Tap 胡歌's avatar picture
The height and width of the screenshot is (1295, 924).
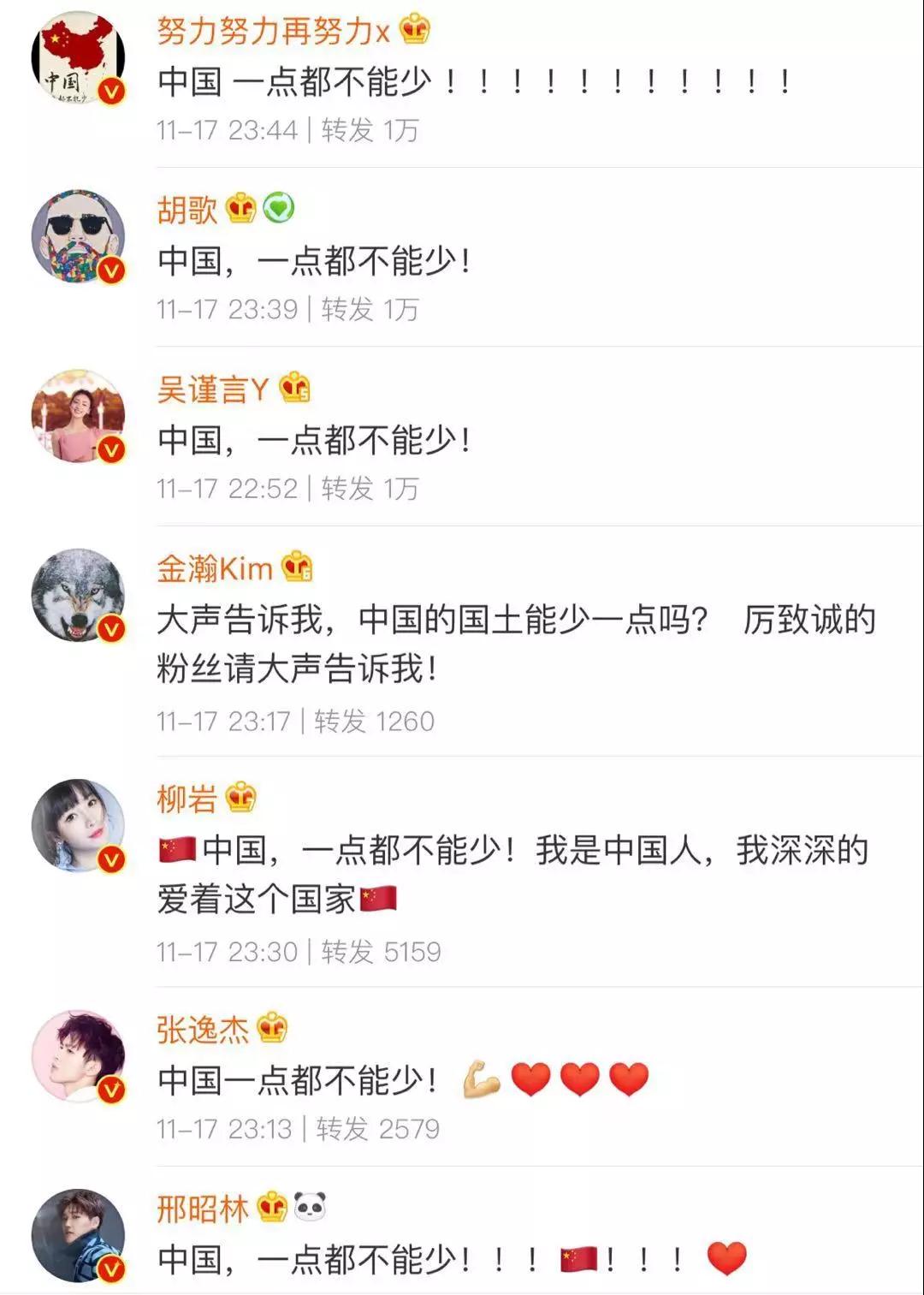pyautogui.click(x=78, y=237)
